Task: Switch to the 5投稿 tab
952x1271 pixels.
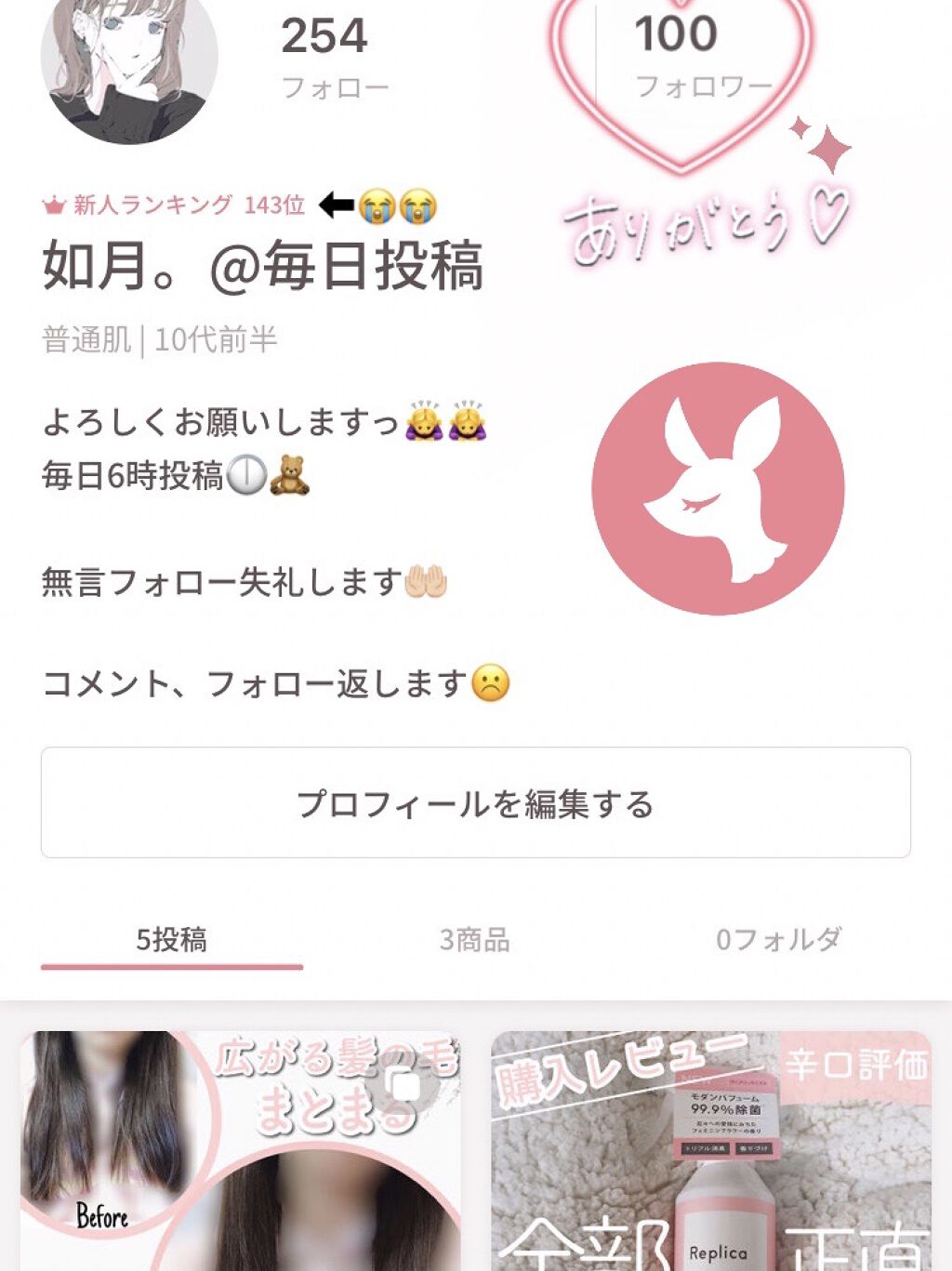Action: pyautogui.click(x=172, y=940)
